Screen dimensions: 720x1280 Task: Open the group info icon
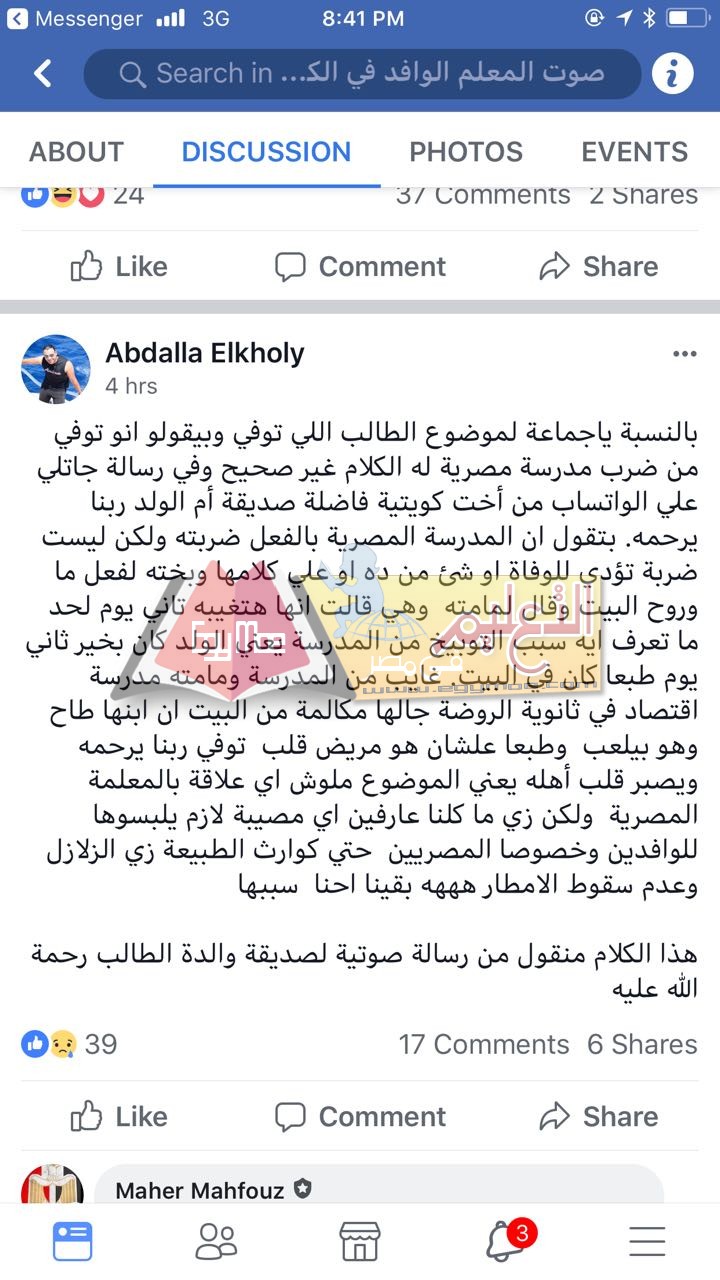point(674,73)
